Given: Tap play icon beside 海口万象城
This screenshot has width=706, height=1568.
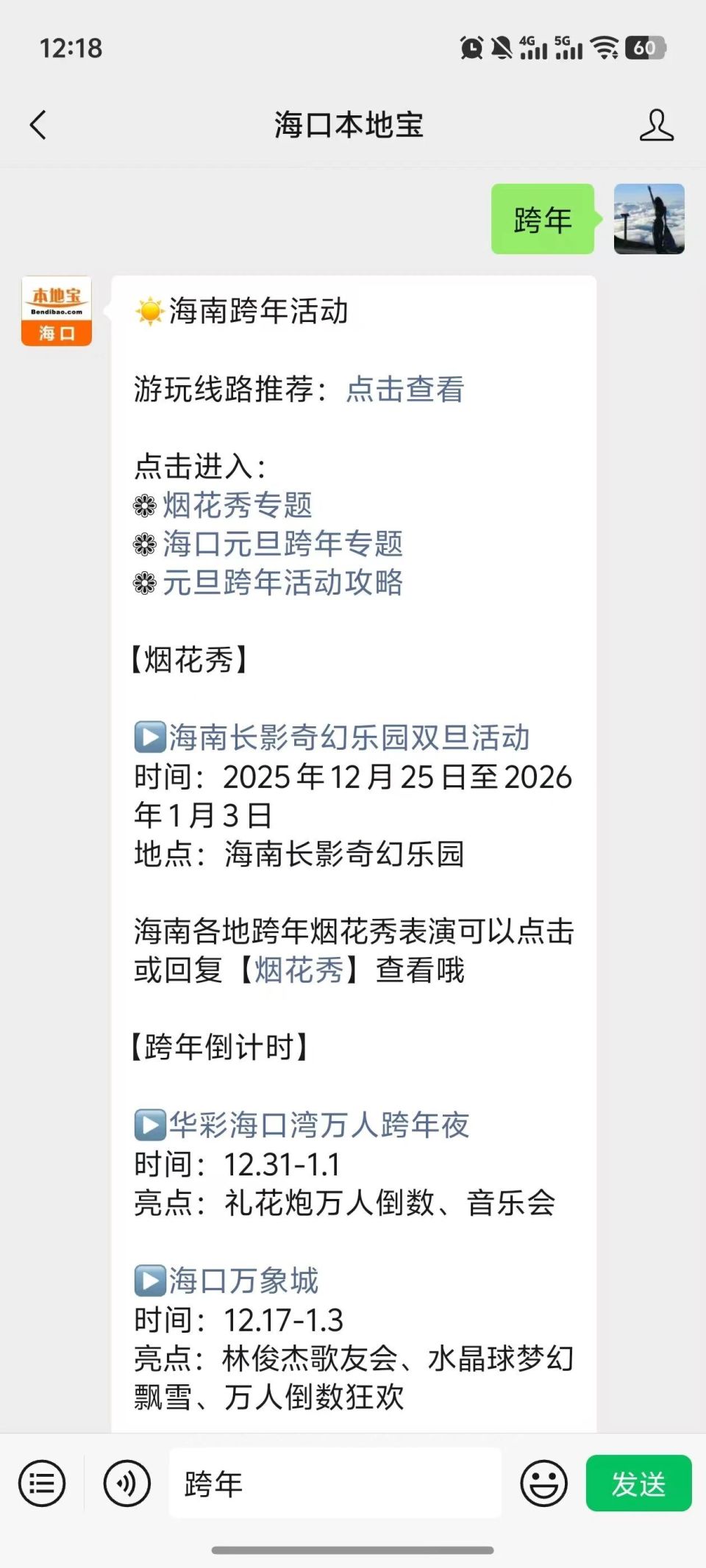Looking at the screenshot, I should (151, 1281).
